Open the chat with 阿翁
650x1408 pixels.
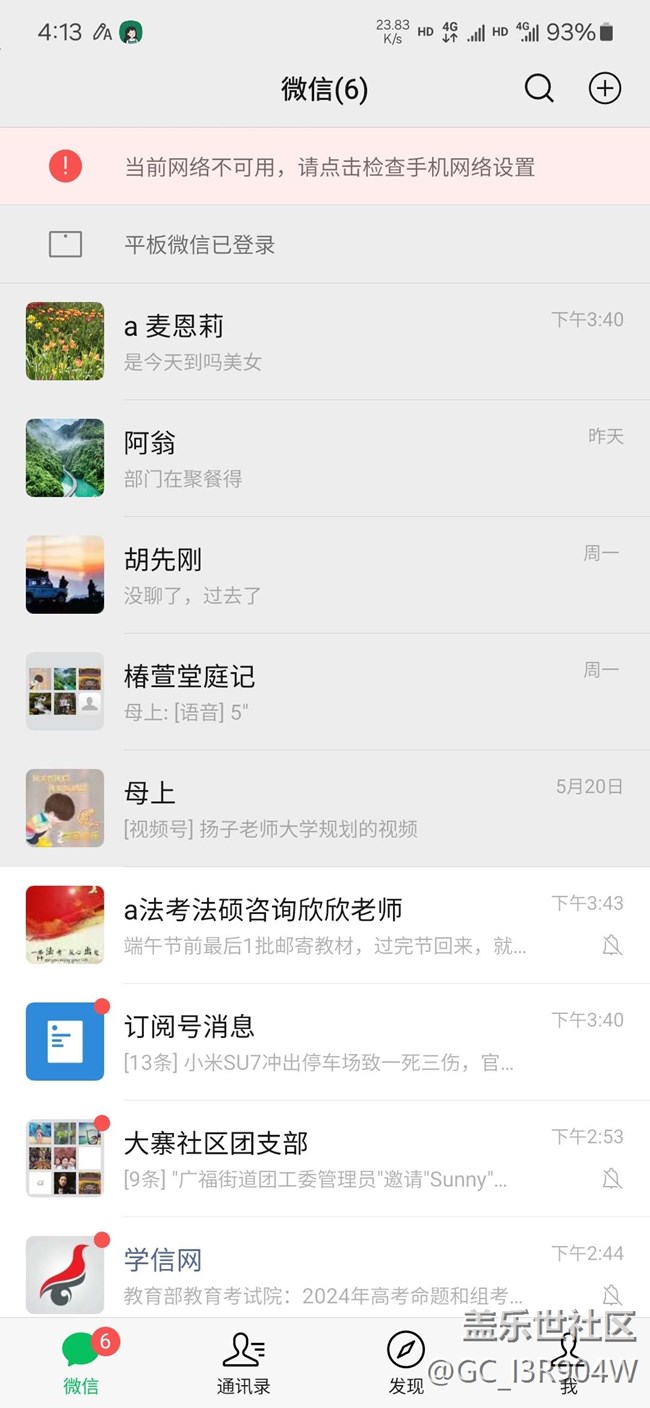click(x=325, y=459)
